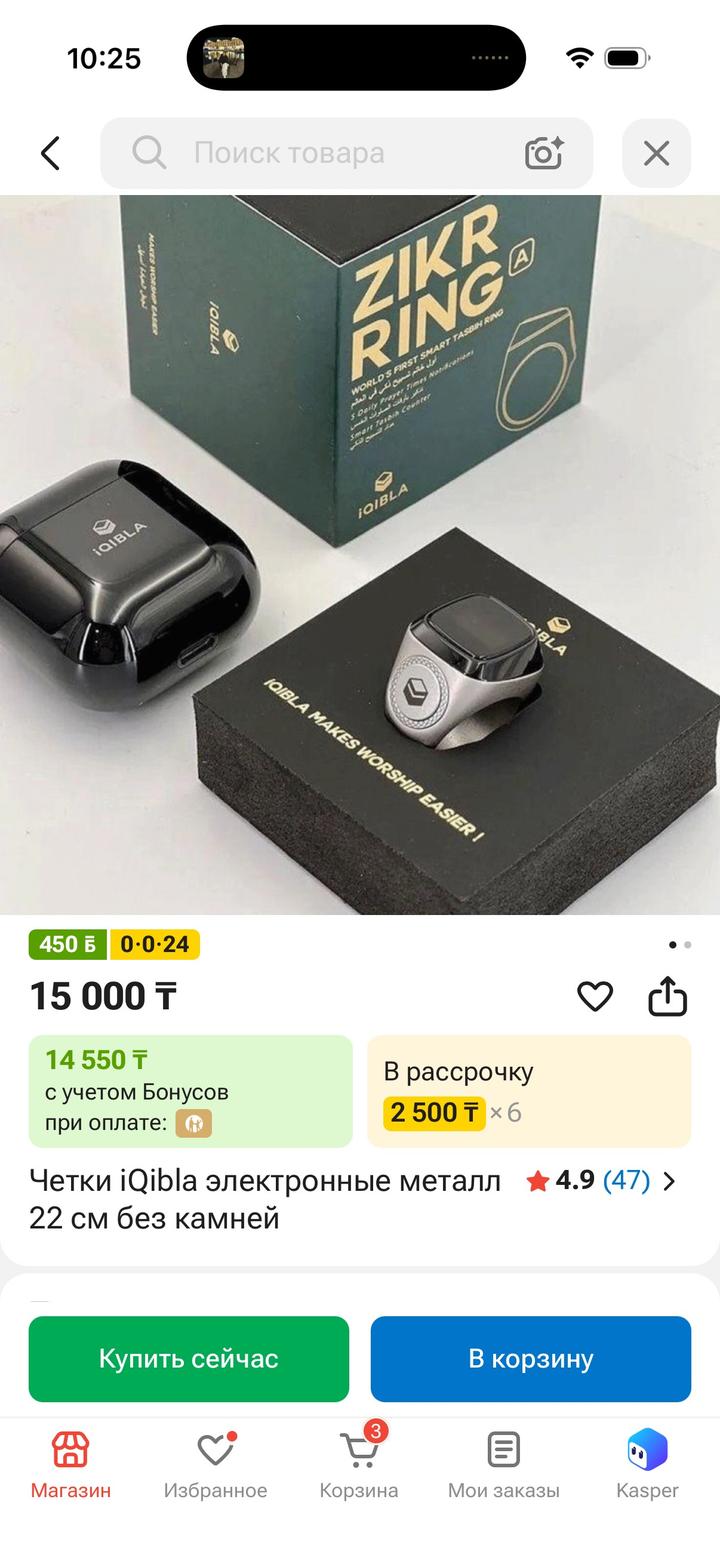Screen dimensions: 720x1565
Task: Go back using the top-left arrow
Action: (50, 153)
